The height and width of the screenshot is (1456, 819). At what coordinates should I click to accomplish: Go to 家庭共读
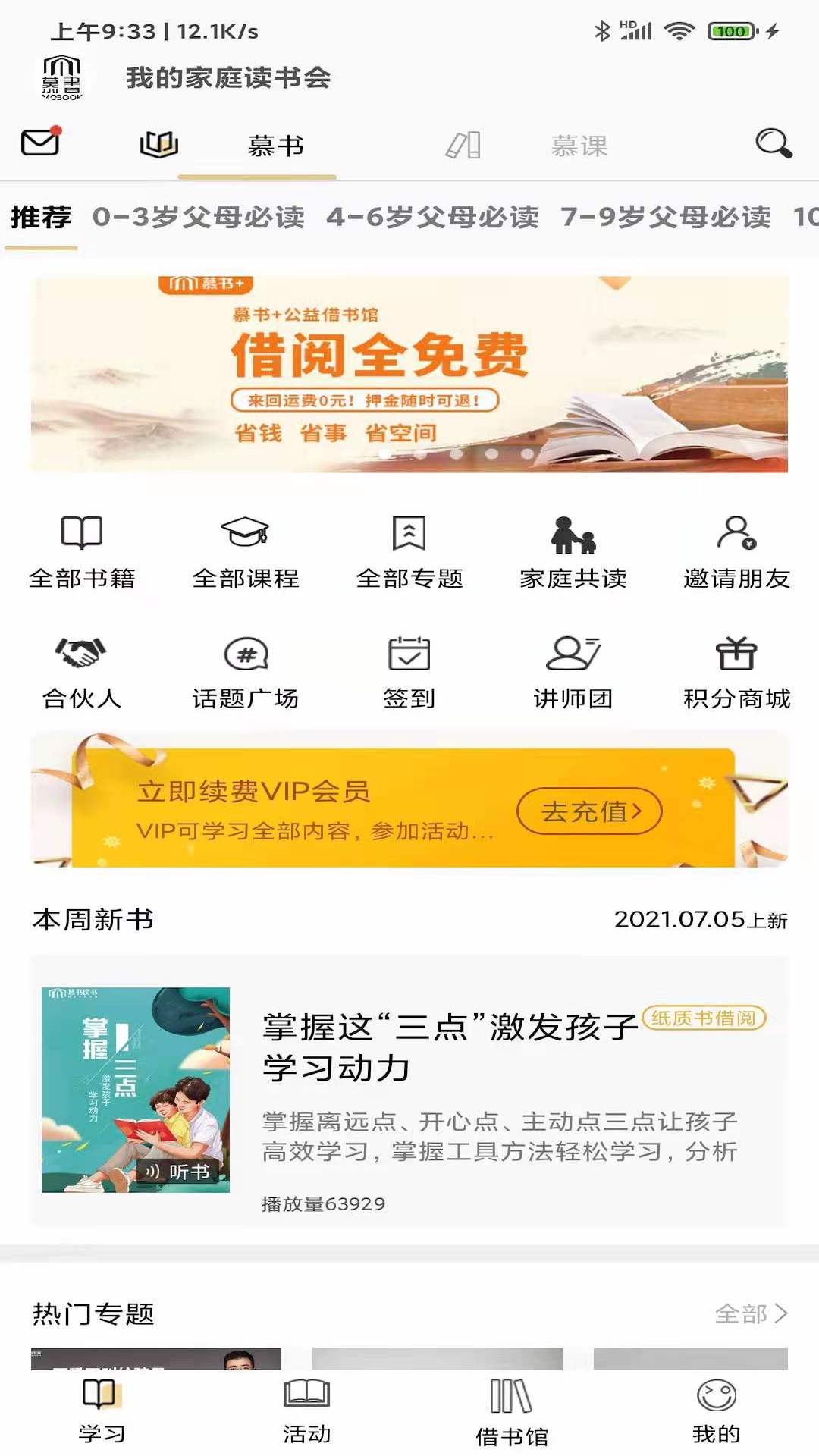pyautogui.click(x=573, y=552)
